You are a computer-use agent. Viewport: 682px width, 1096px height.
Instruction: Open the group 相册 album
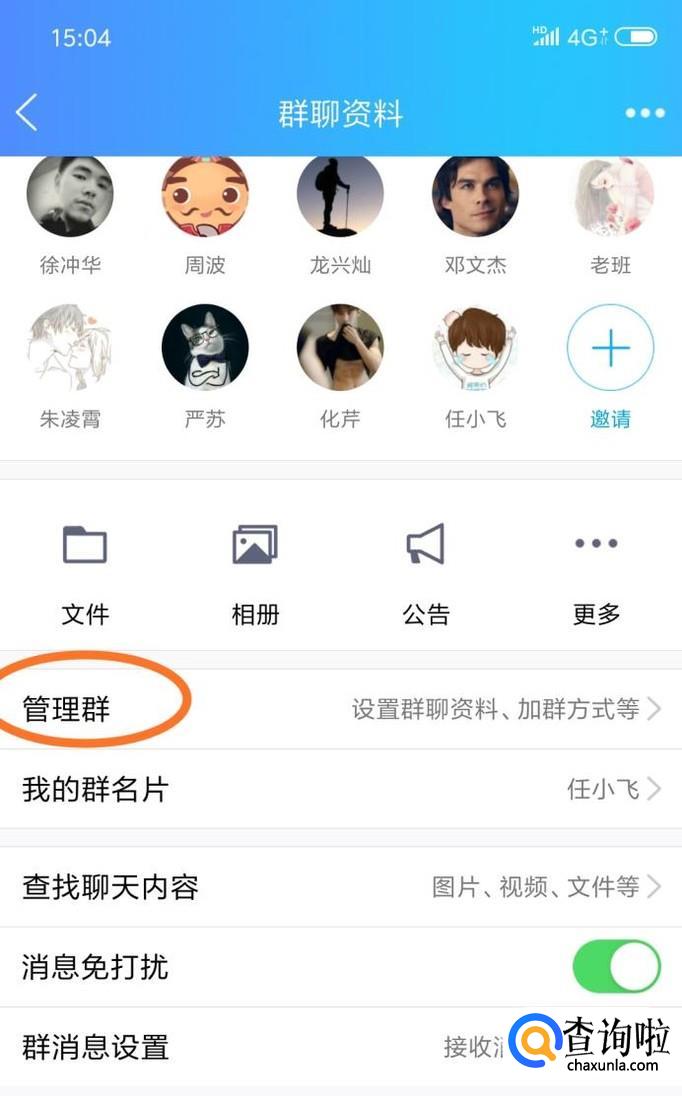pos(255,570)
